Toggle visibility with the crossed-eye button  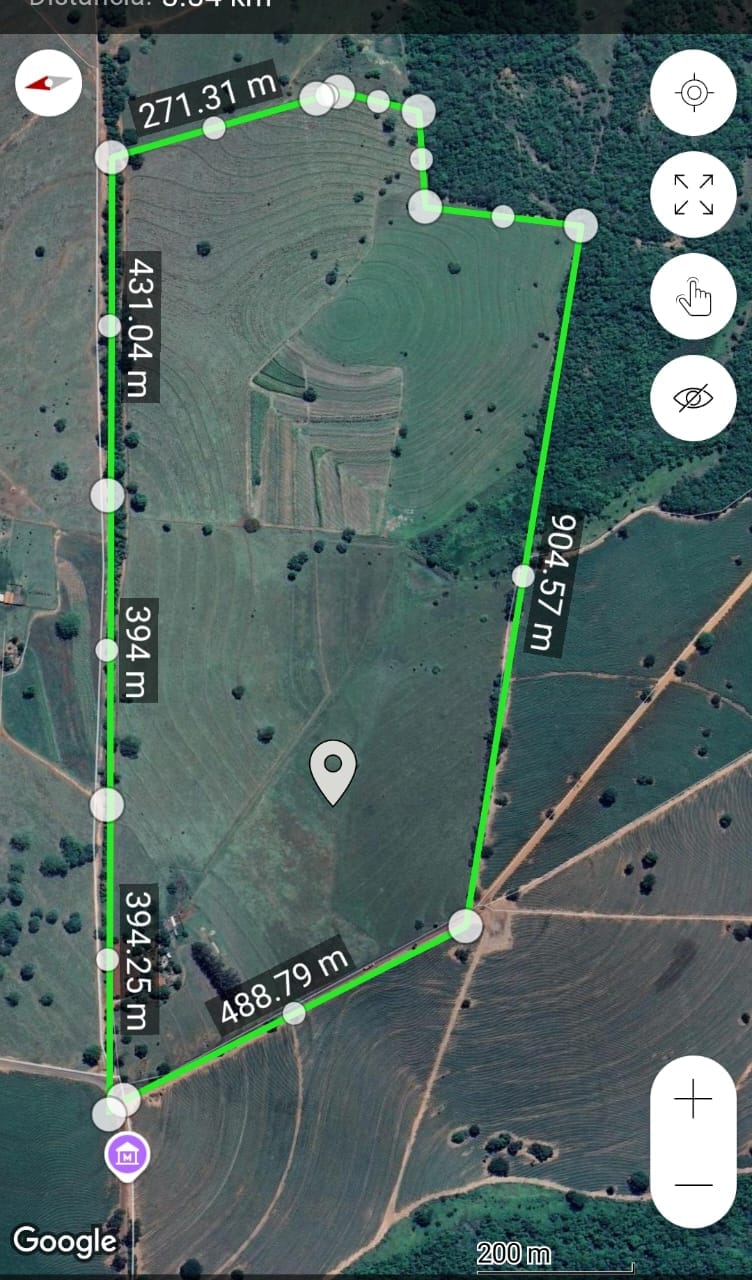[x=693, y=398]
